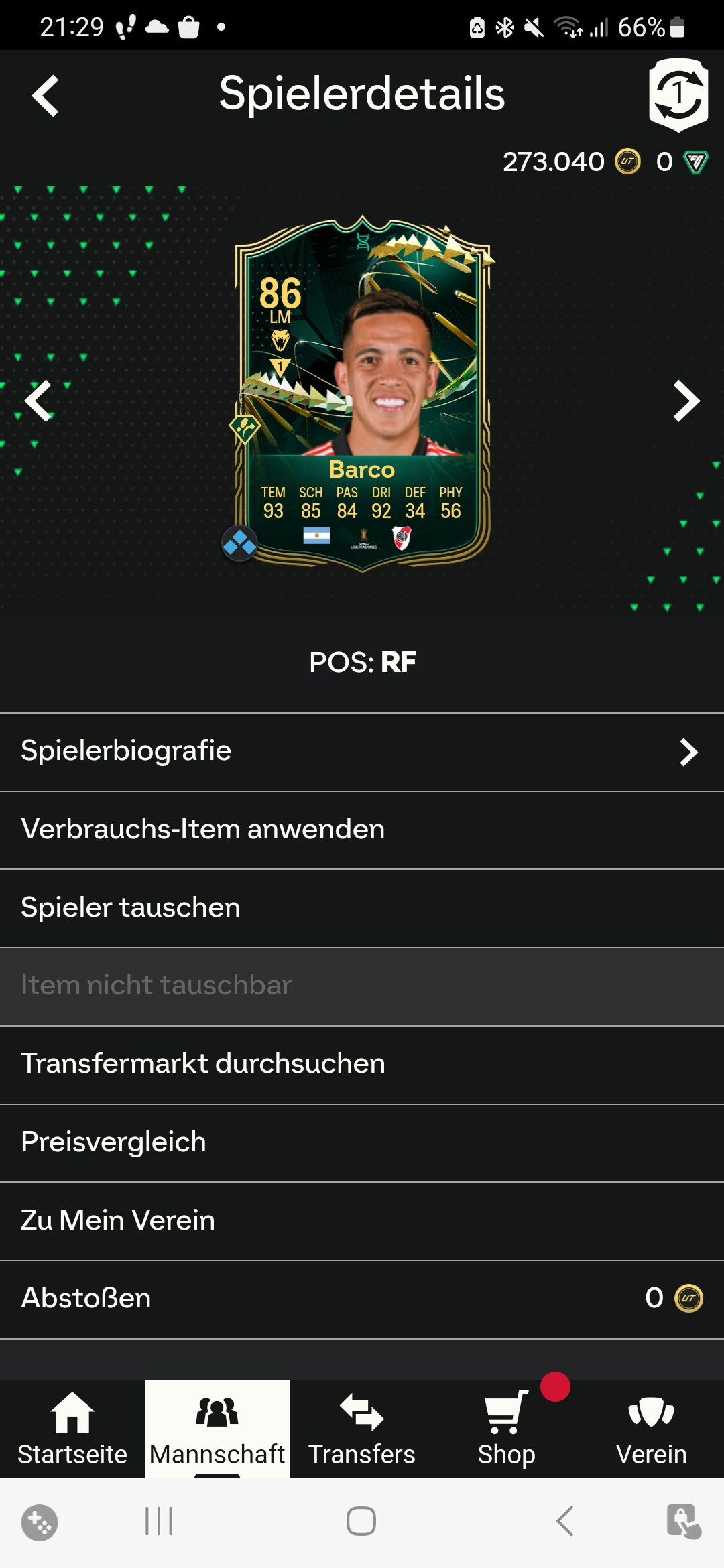The height and width of the screenshot is (1568, 724).
Task: Select Abstoßen for 0 coins
Action: pyautogui.click(x=362, y=1299)
